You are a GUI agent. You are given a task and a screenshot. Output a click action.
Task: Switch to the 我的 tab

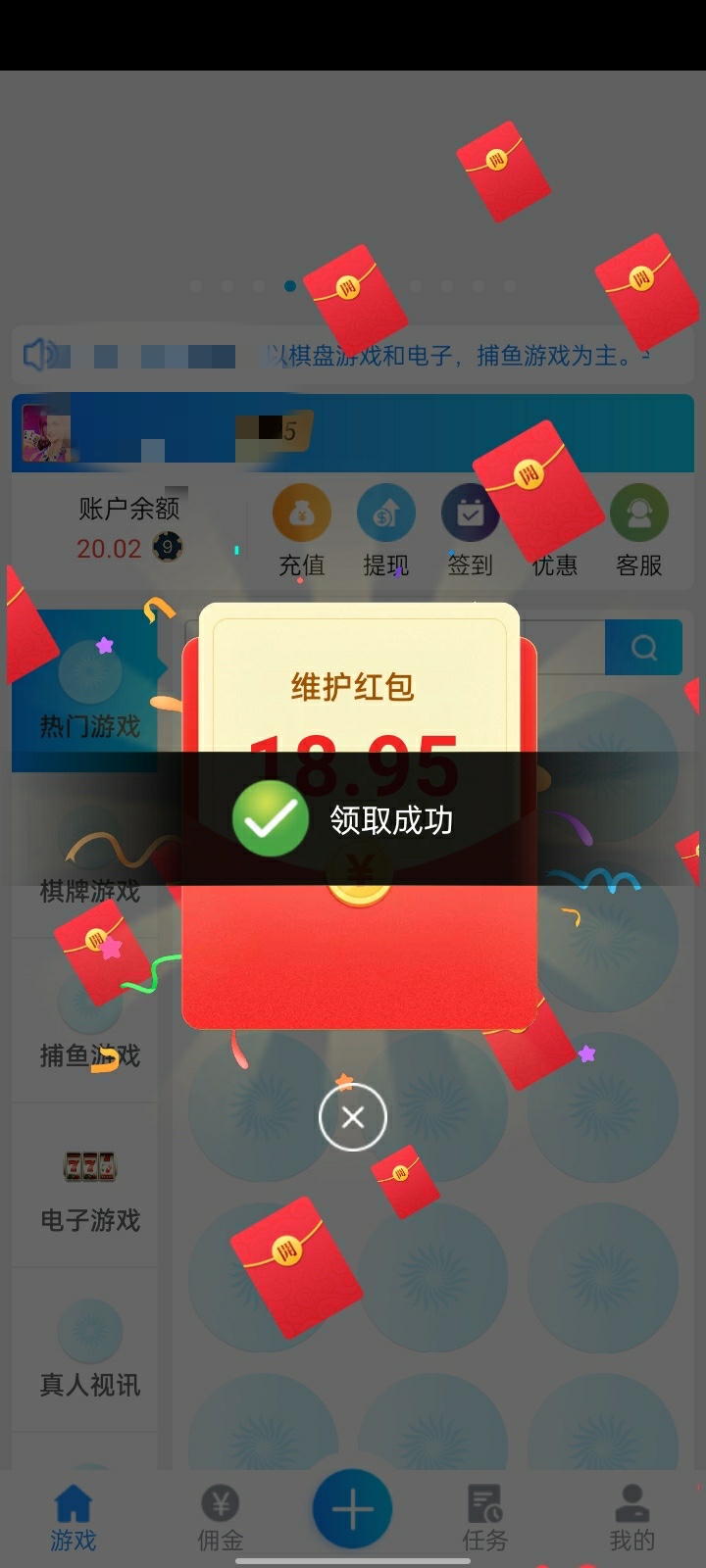[631, 1518]
